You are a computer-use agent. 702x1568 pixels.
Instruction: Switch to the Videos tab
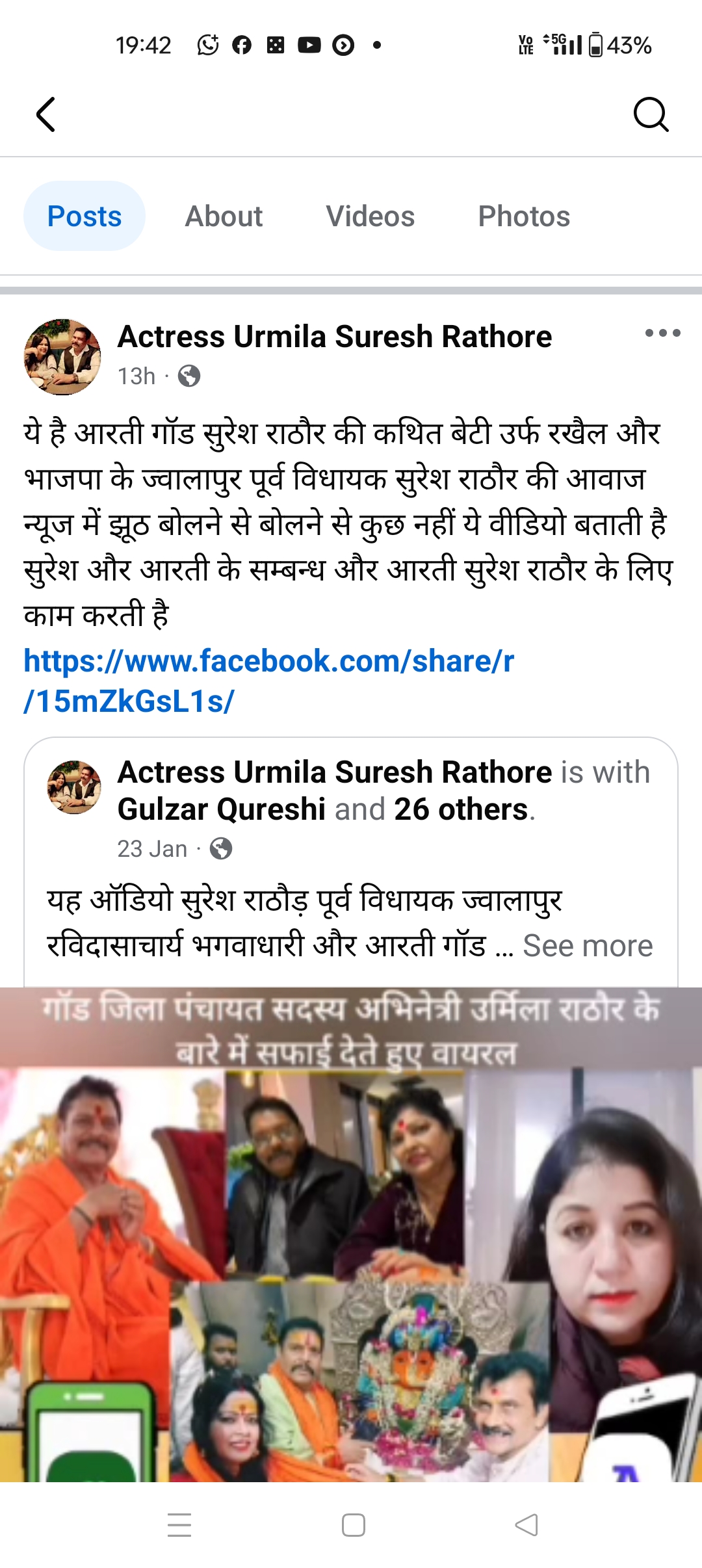(x=370, y=216)
